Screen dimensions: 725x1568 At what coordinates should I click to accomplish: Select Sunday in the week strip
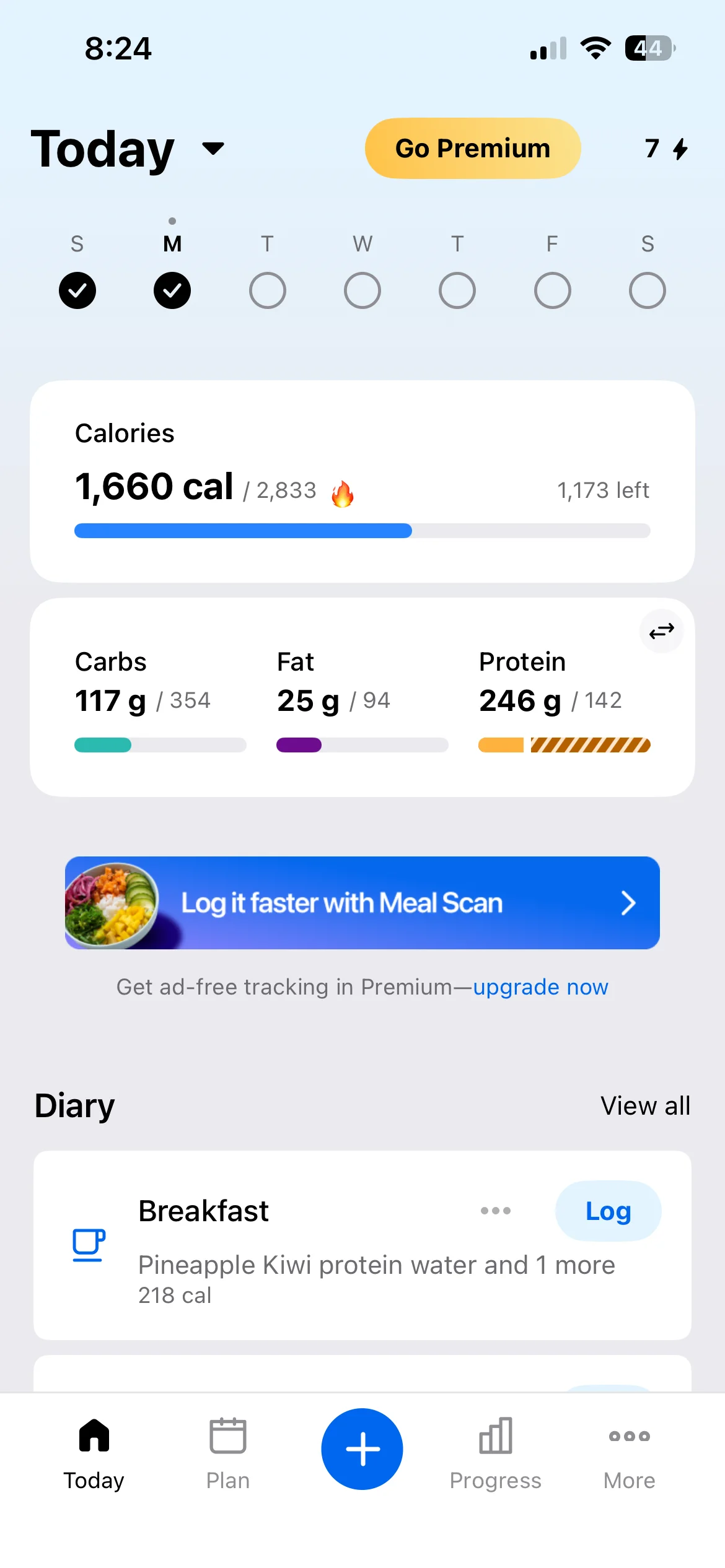[77, 290]
